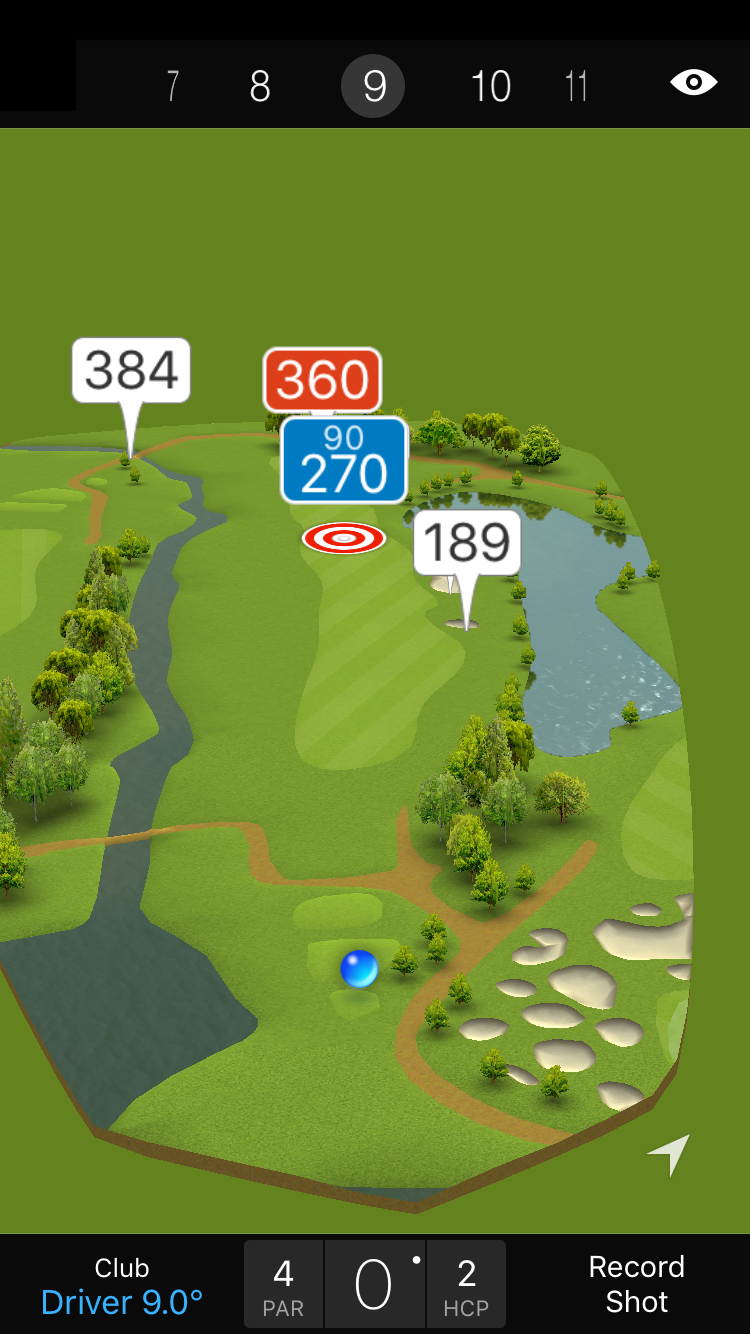The height and width of the screenshot is (1334, 750).
Task: Select hole 7
Action: click(173, 87)
